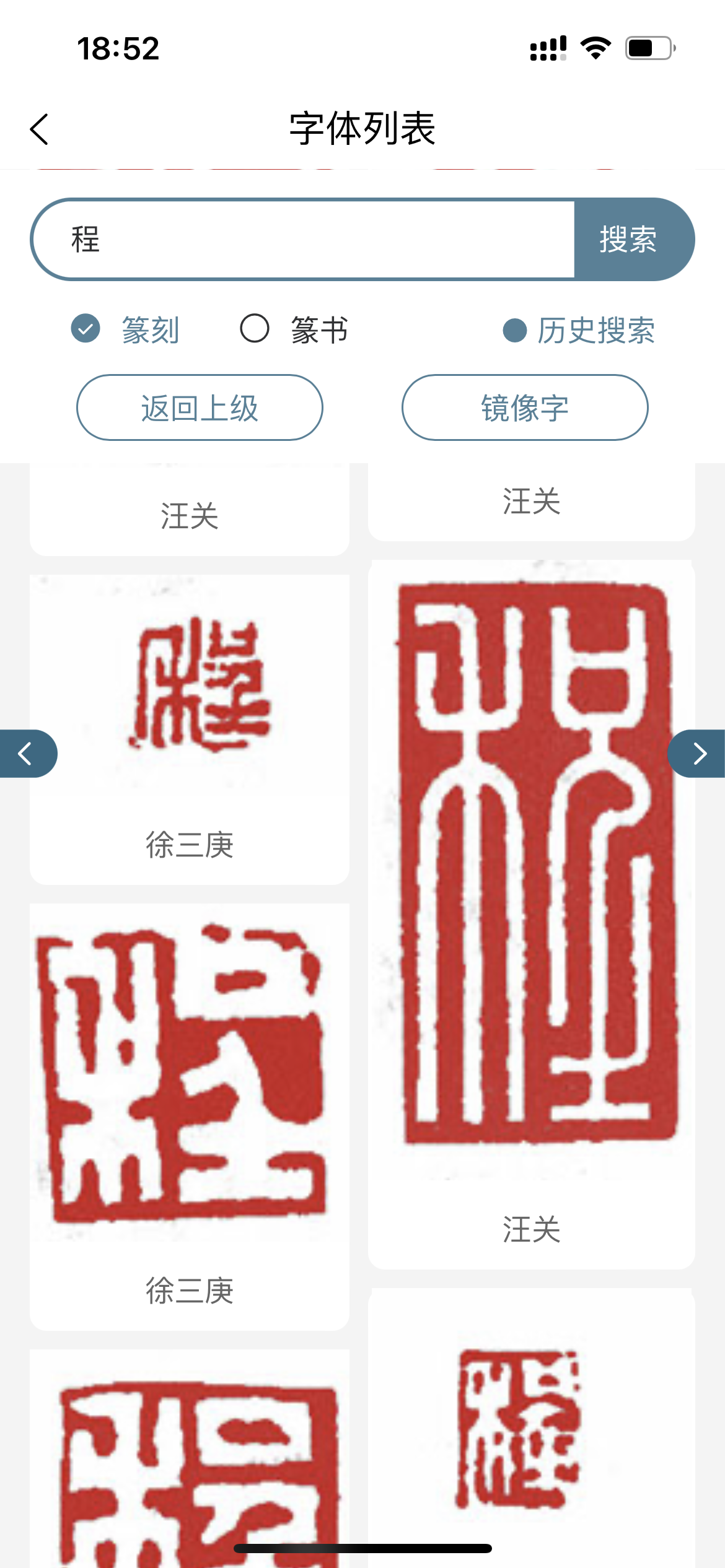Tap the 镜像字 button
The height and width of the screenshot is (1568, 725).
[525, 407]
